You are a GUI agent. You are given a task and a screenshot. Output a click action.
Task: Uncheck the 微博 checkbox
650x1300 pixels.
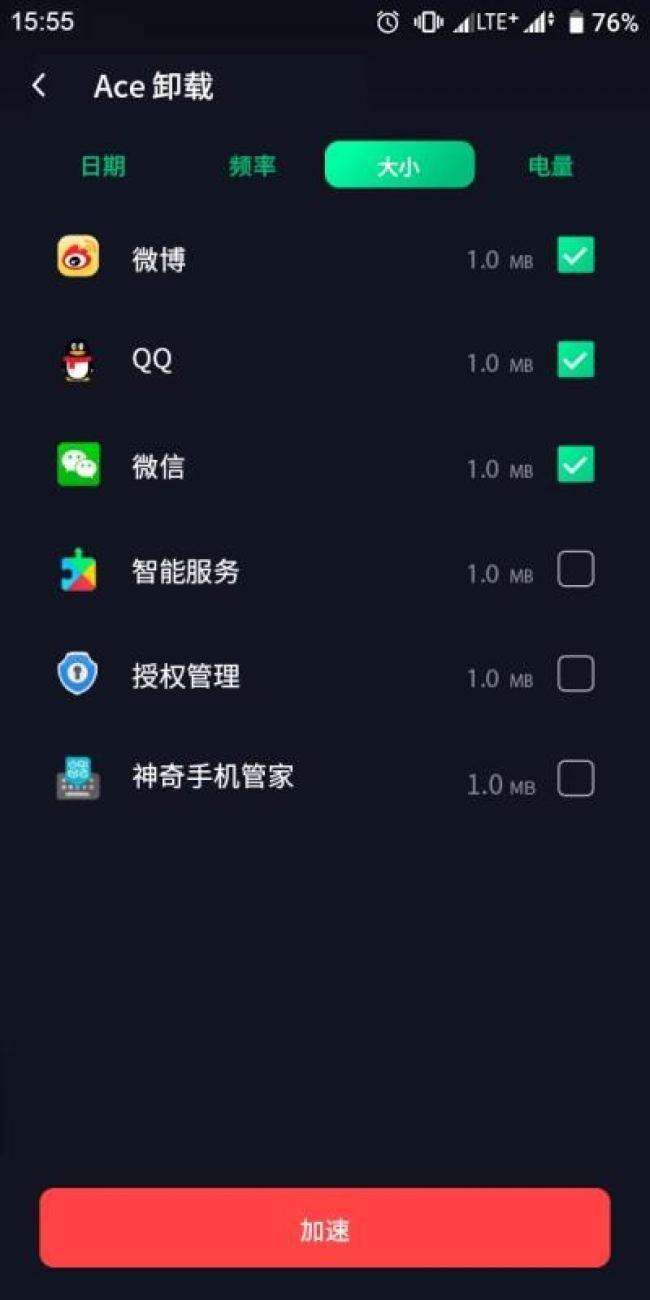click(576, 256)
